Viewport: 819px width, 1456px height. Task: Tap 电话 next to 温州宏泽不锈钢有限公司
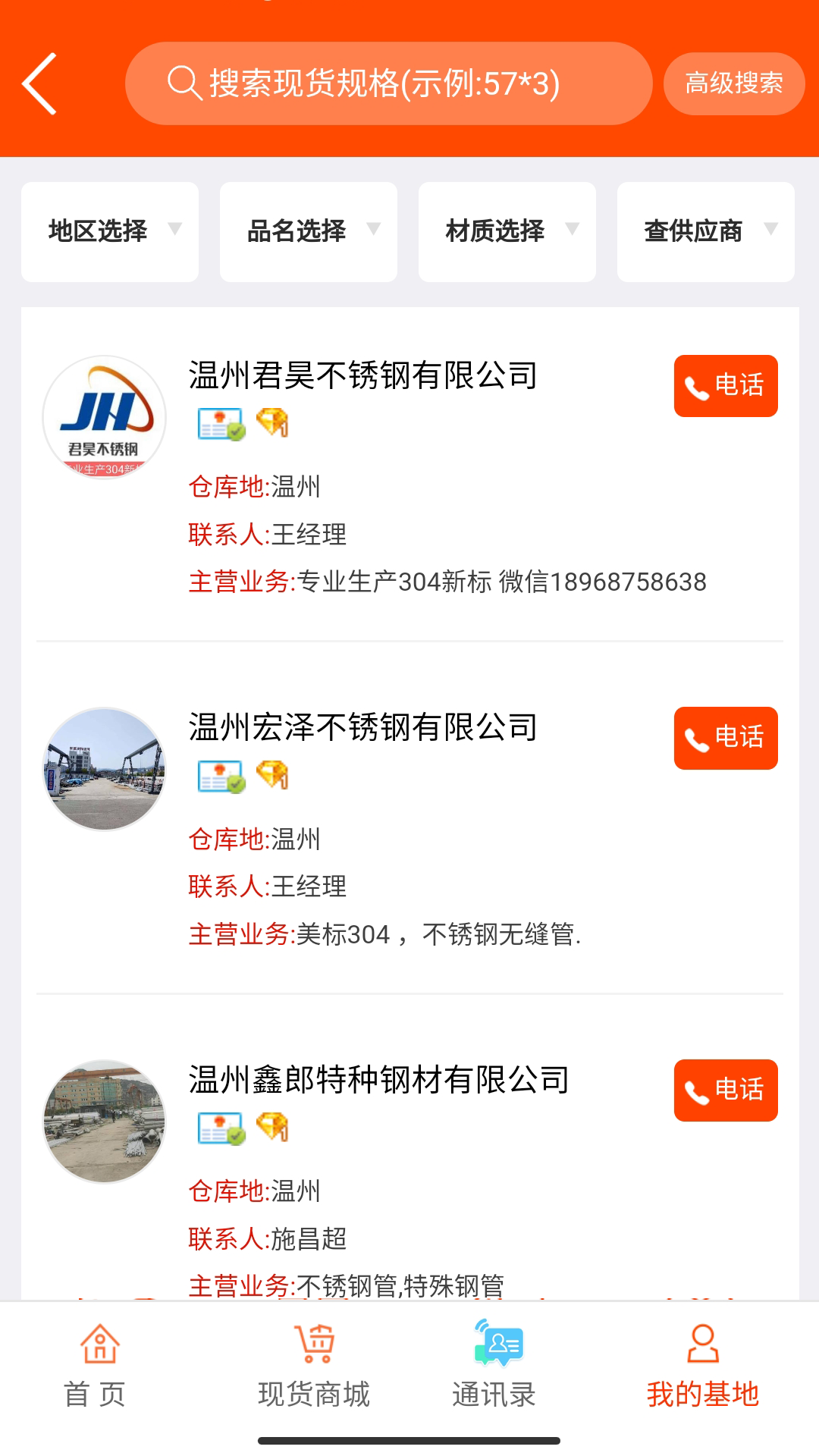725,738
